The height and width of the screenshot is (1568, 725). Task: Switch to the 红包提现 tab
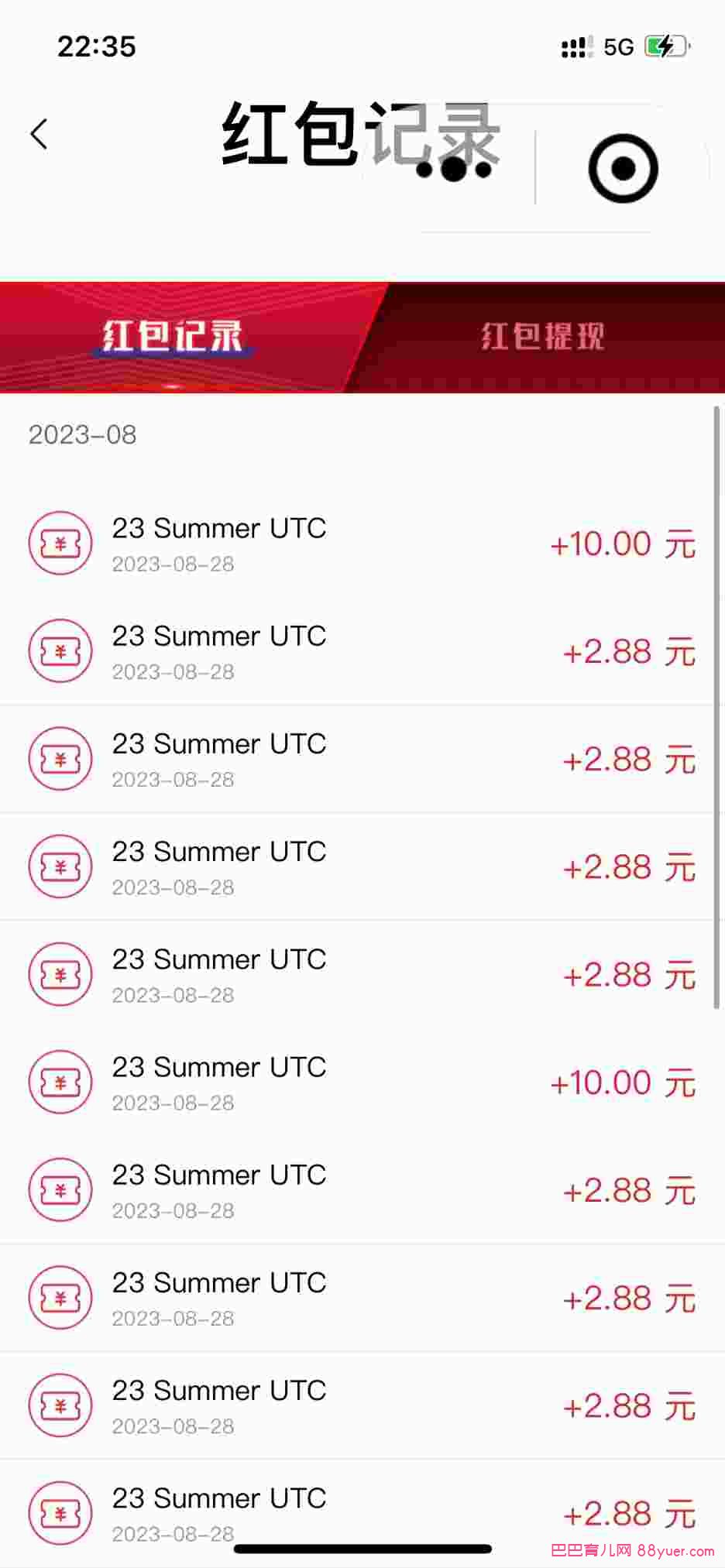(x=542, y=338)
